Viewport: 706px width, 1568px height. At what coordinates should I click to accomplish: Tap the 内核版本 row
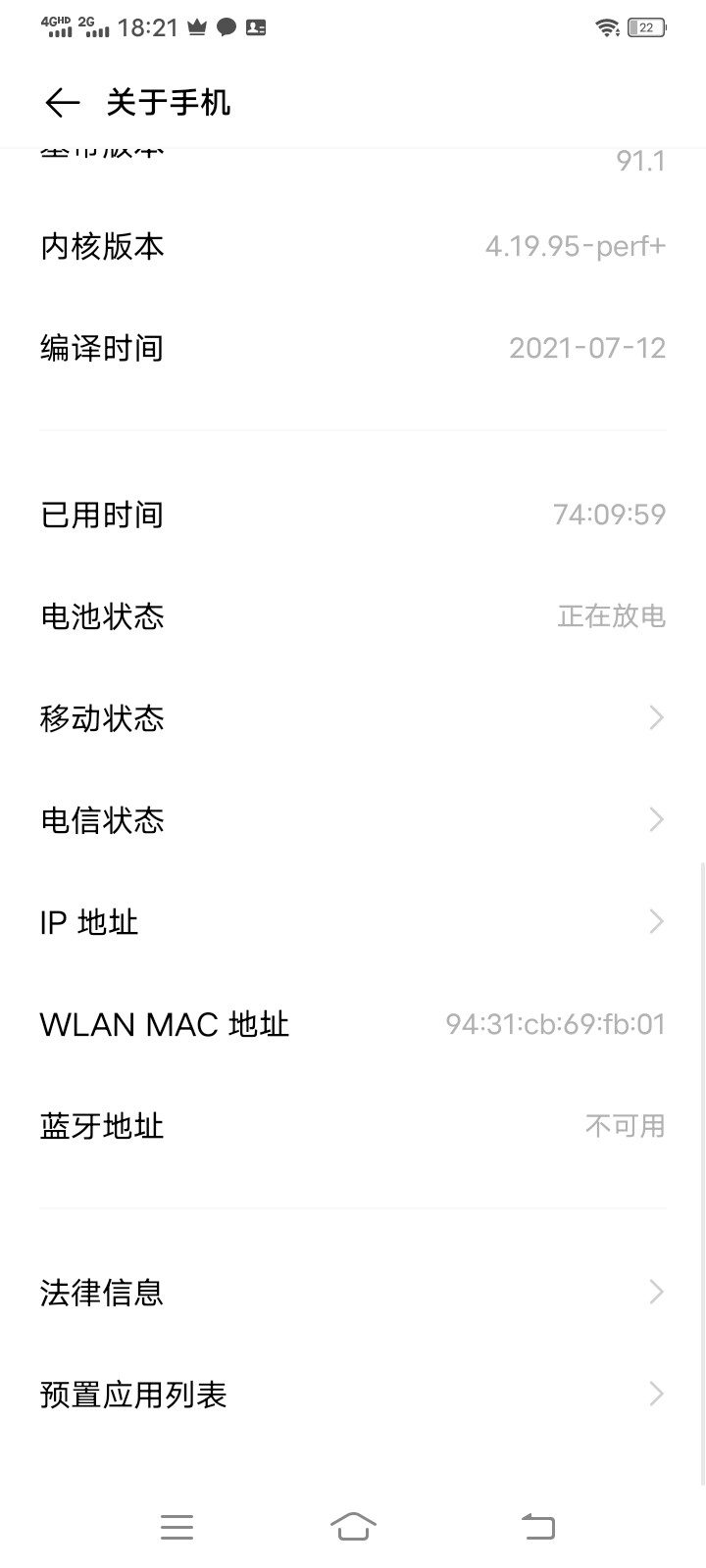[353, 247]
